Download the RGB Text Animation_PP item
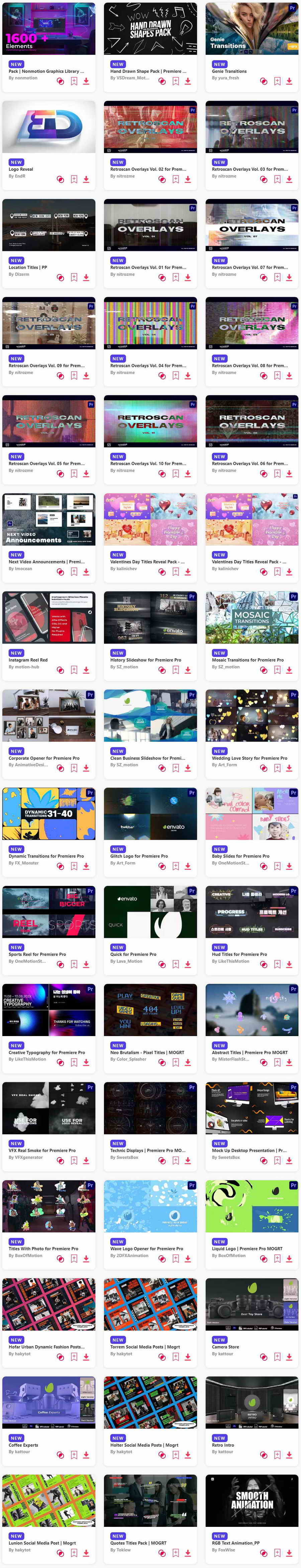Screen dimensions: 301x1568 coord(289,1552)
